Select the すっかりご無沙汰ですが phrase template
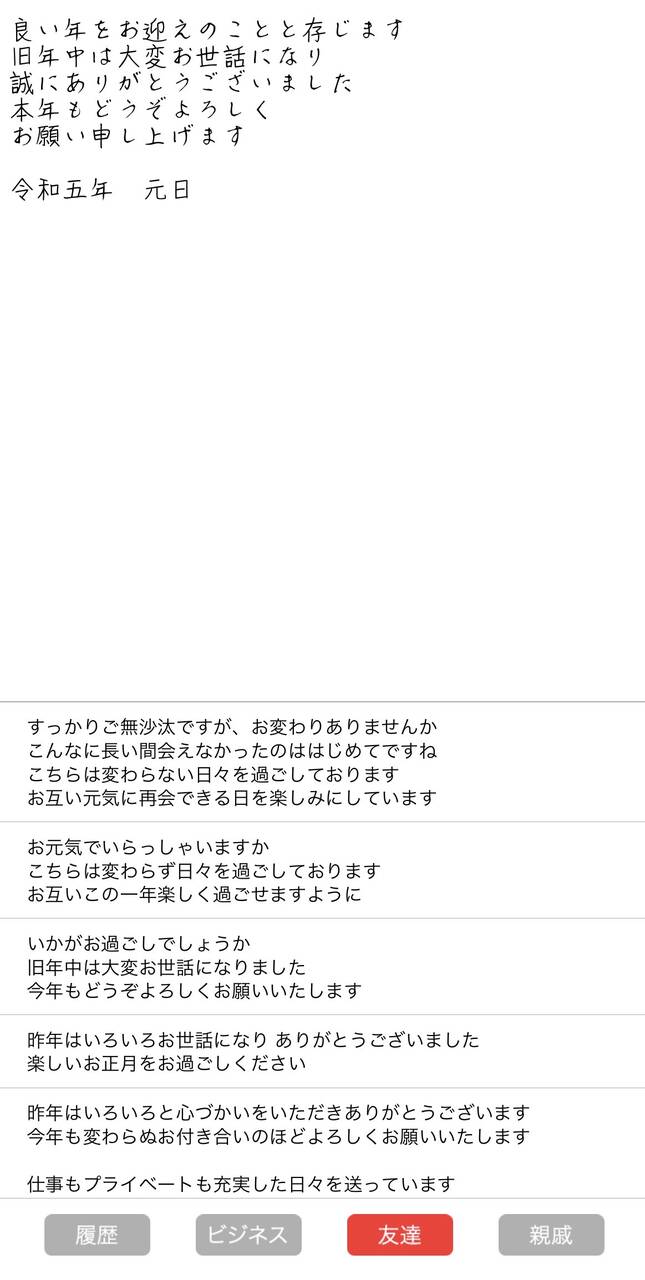Image resolution: width=645 pixels, height=1280 pixels. click(x=232, y=762)
